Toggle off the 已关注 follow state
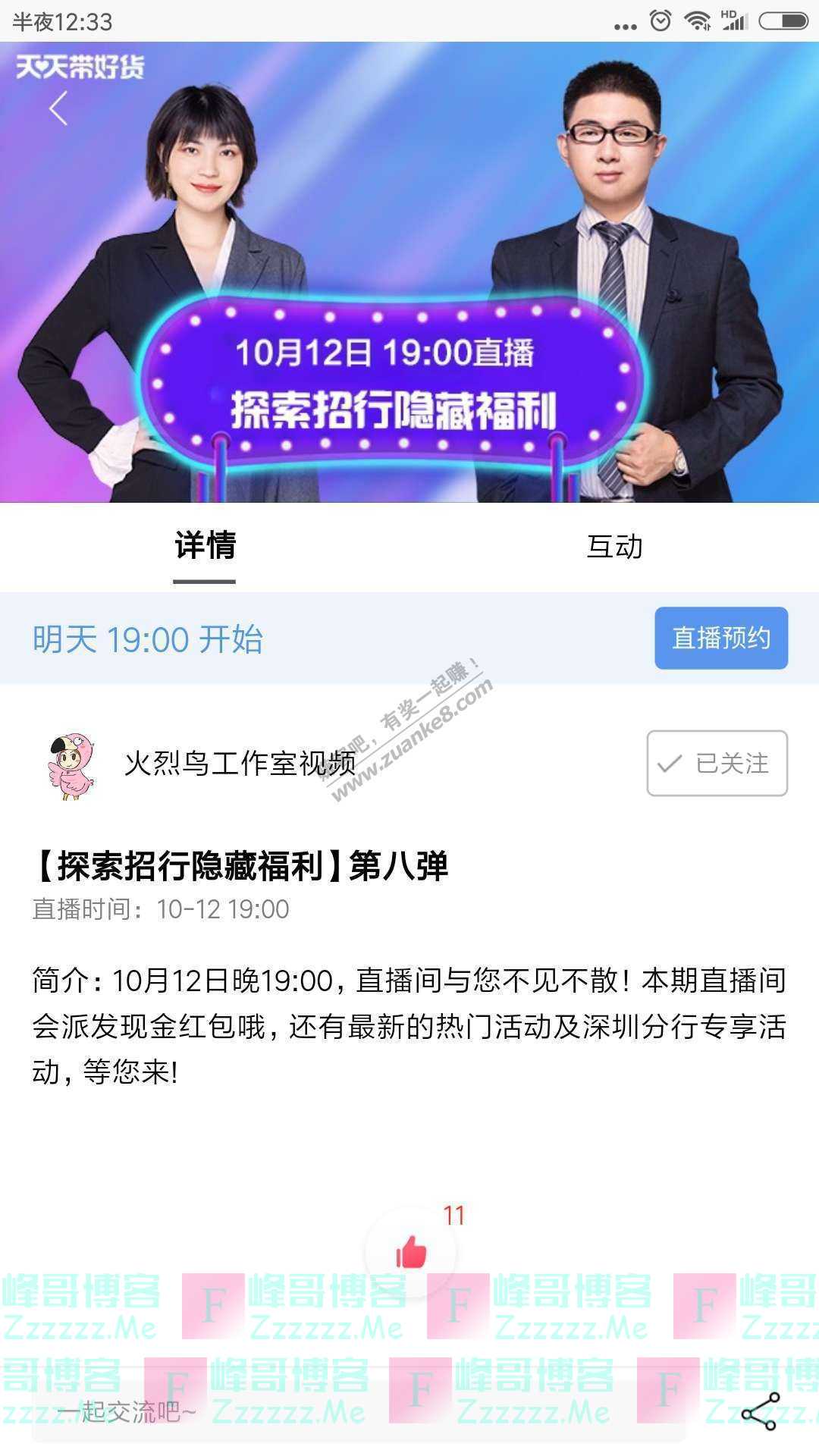The image size is (819, 1456). (716, 764)
